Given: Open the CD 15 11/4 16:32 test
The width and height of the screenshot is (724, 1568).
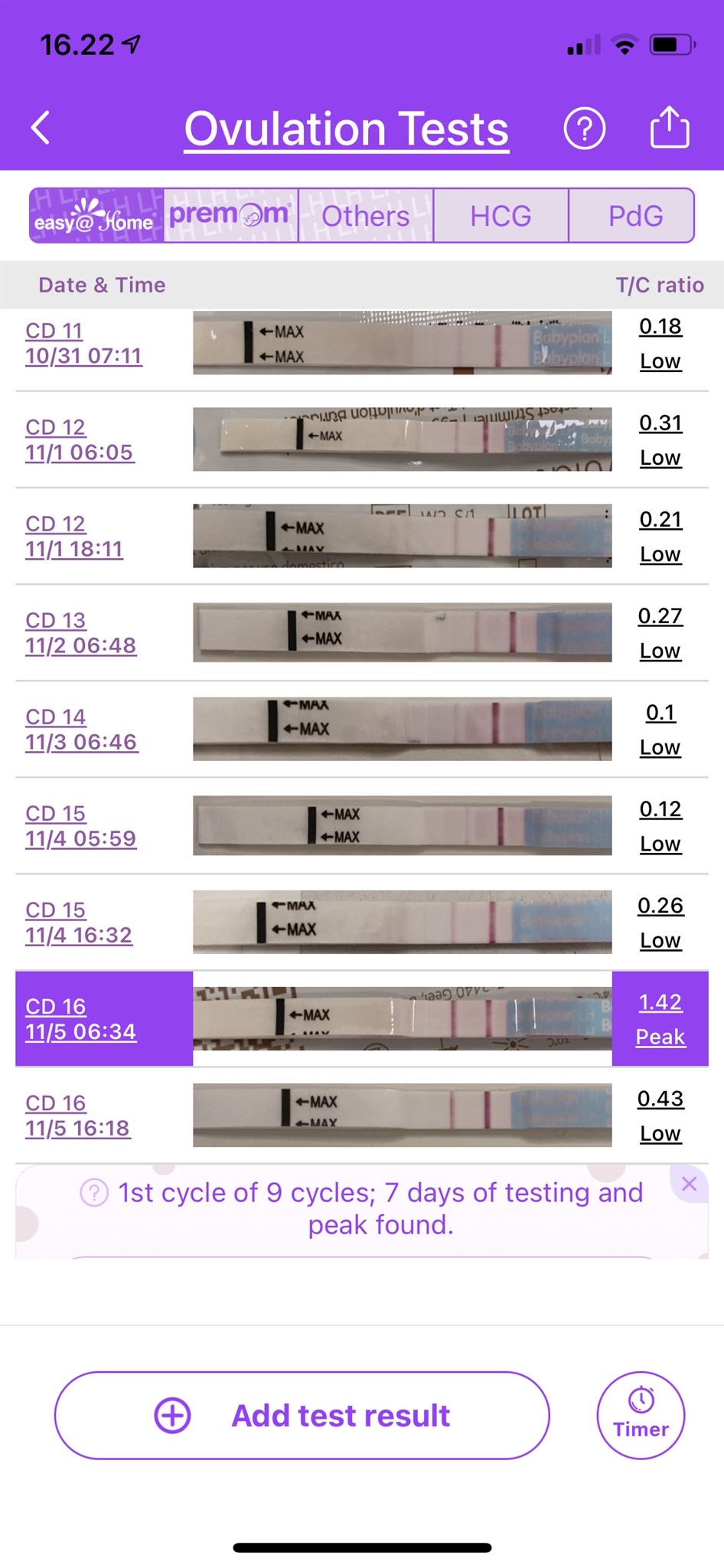Looking at the screenshot, I should tap(79, 922).
